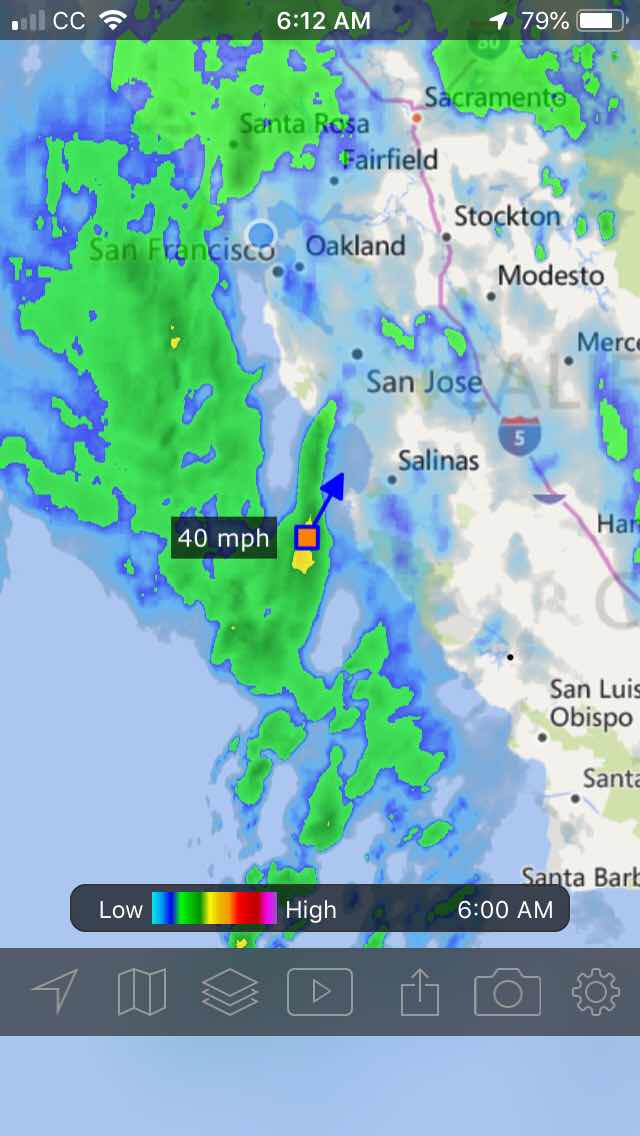Center map on current location arrow
Screen dimensions: 640x1136
click(55, 992)
